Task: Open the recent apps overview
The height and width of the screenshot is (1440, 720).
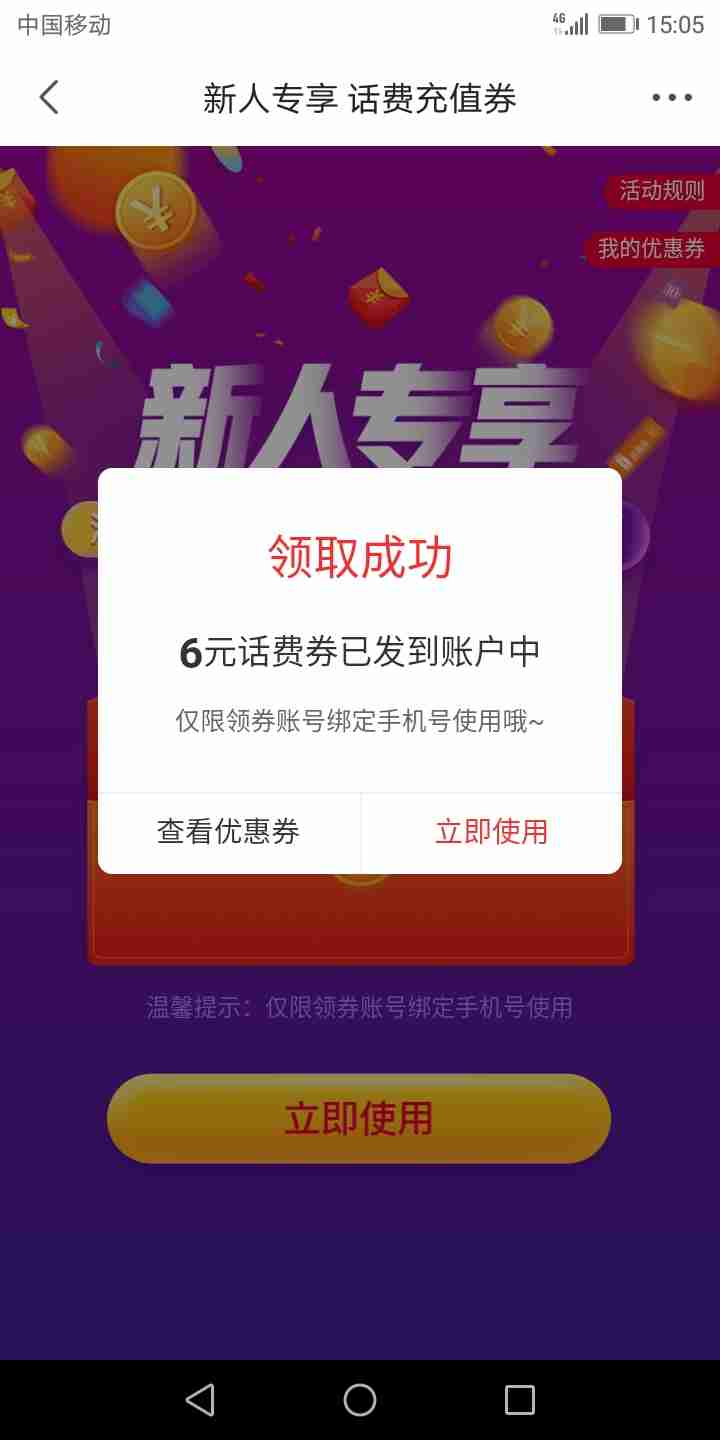Action: point(519,1400)
